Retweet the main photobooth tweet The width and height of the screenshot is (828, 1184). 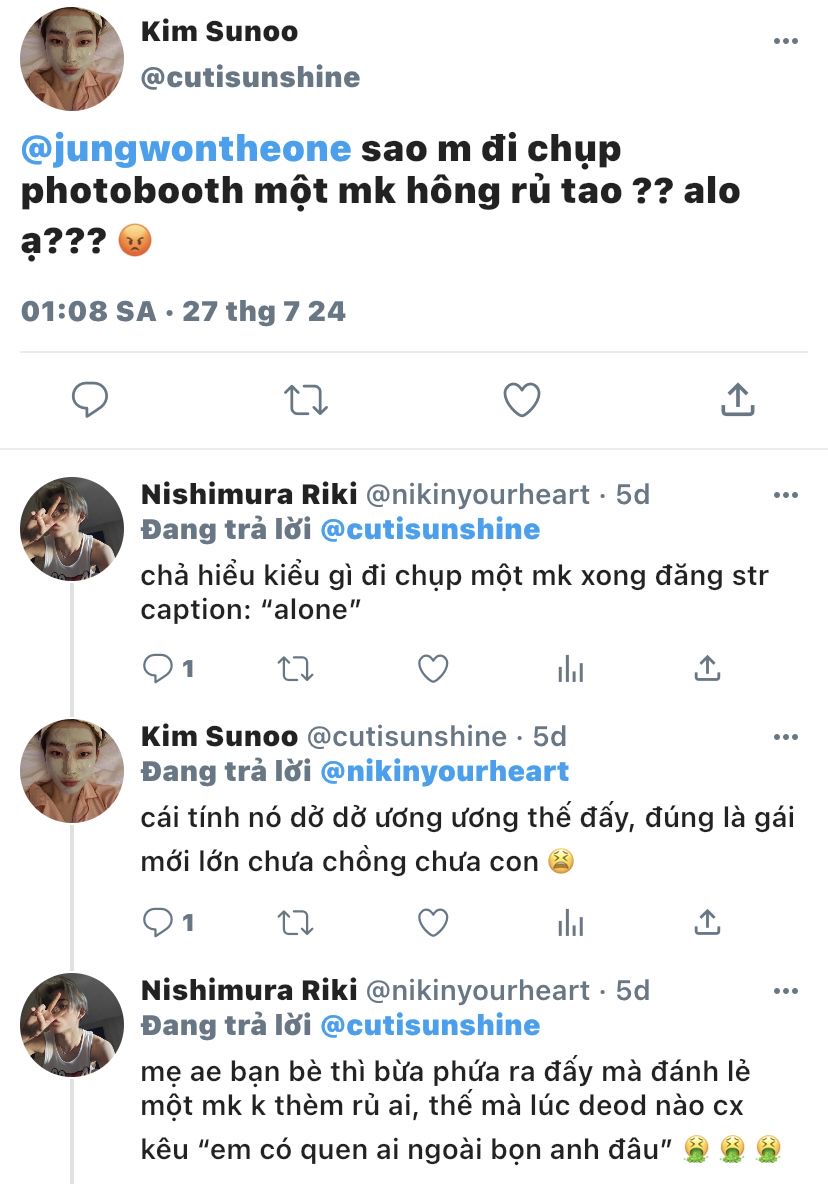point(306,400)
